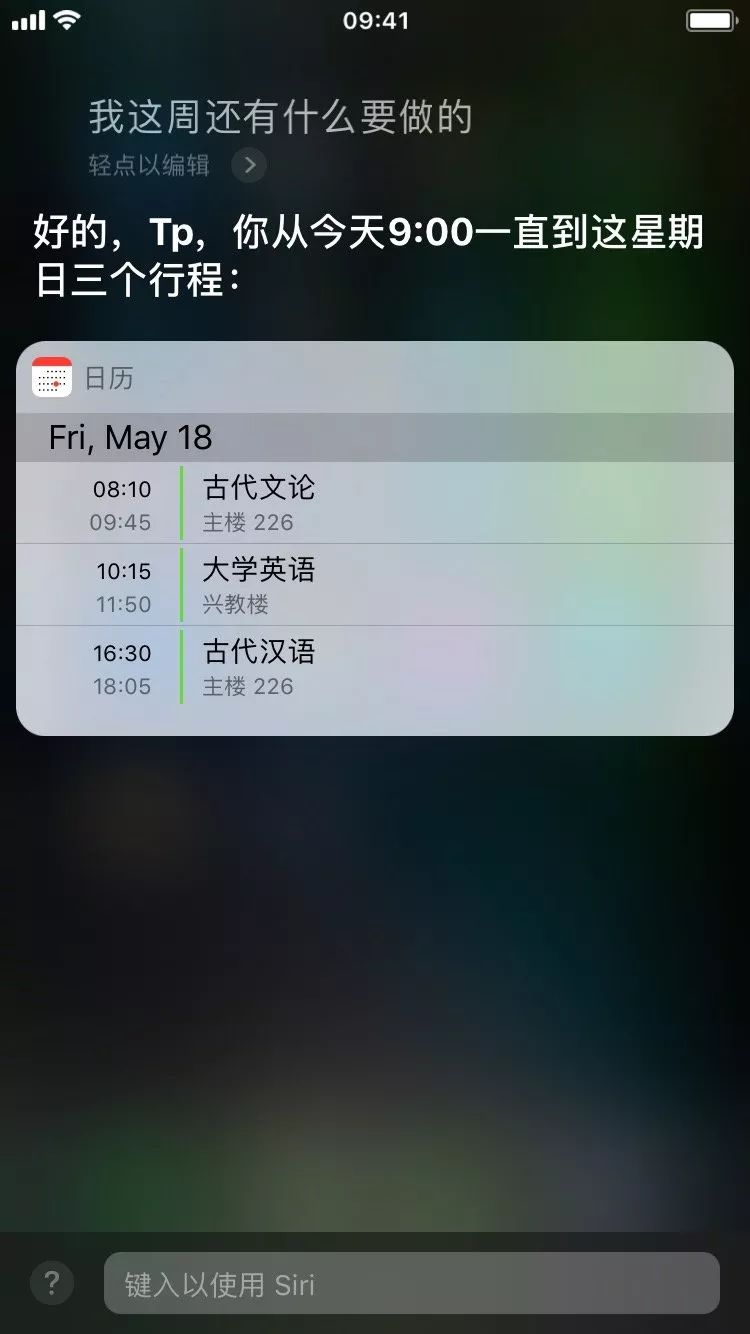The width and height of the screenshot is (750, 1334).
Task: Open the 古代汉语 calendar event
Action: [x=375, y=667]
